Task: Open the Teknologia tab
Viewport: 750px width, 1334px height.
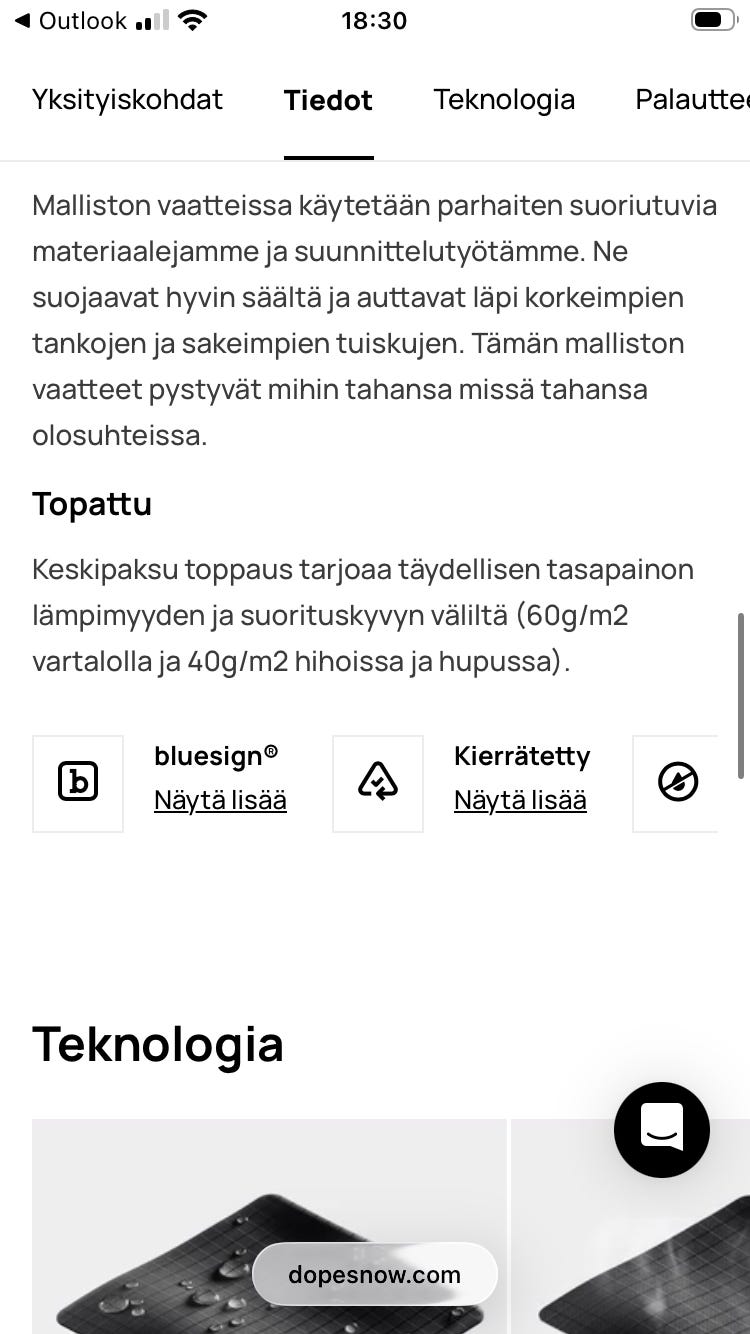Action: [504, 100]
